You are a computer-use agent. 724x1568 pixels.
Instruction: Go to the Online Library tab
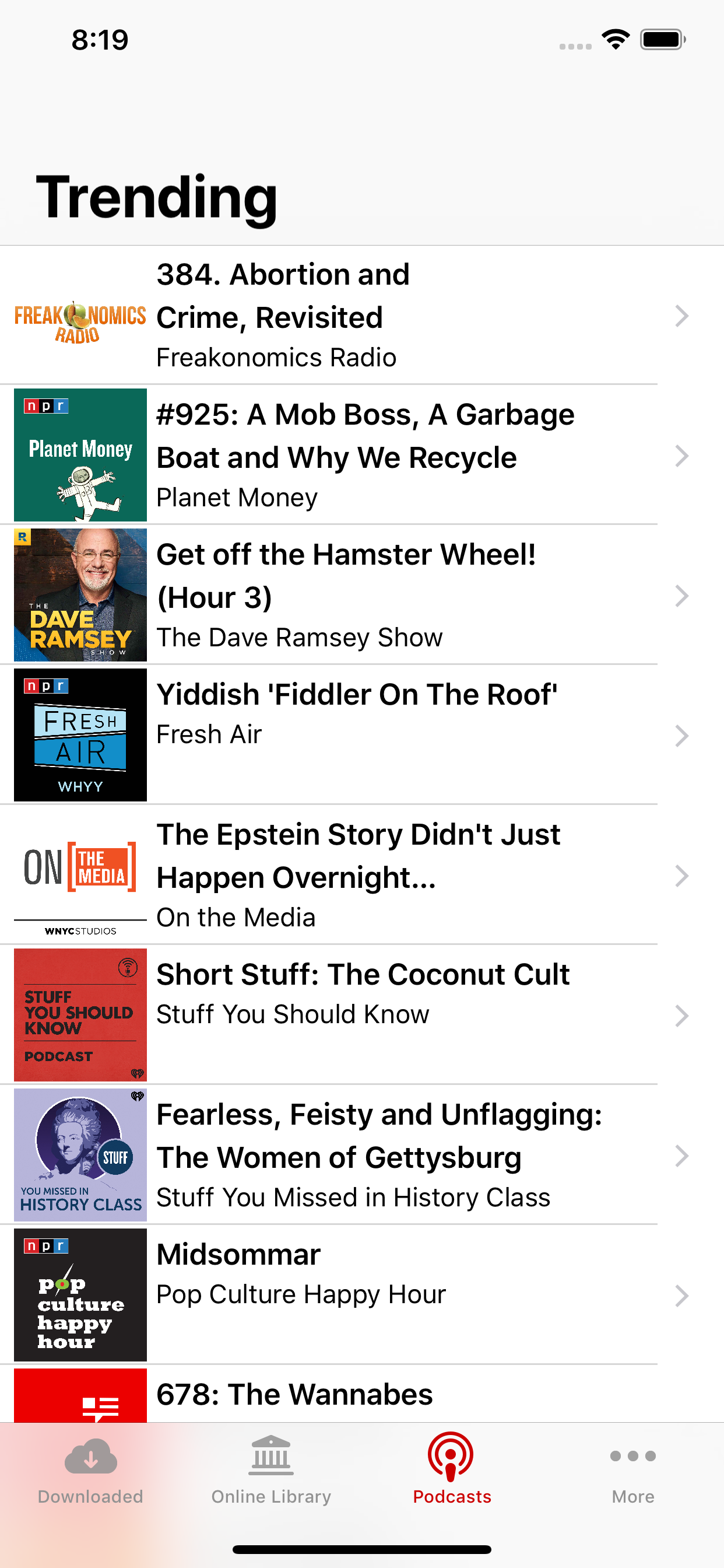coord(271,1471)
